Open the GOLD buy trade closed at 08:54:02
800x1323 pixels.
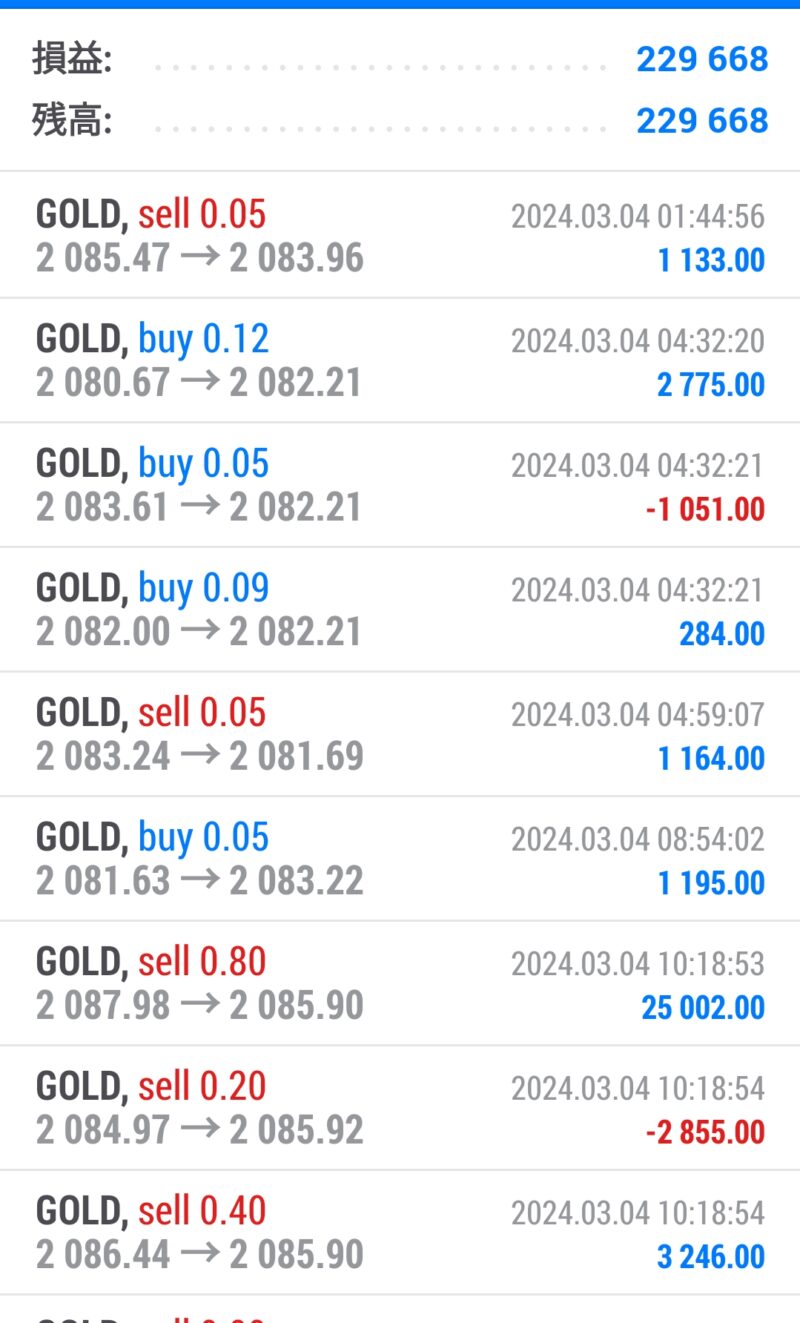[400, 858]
